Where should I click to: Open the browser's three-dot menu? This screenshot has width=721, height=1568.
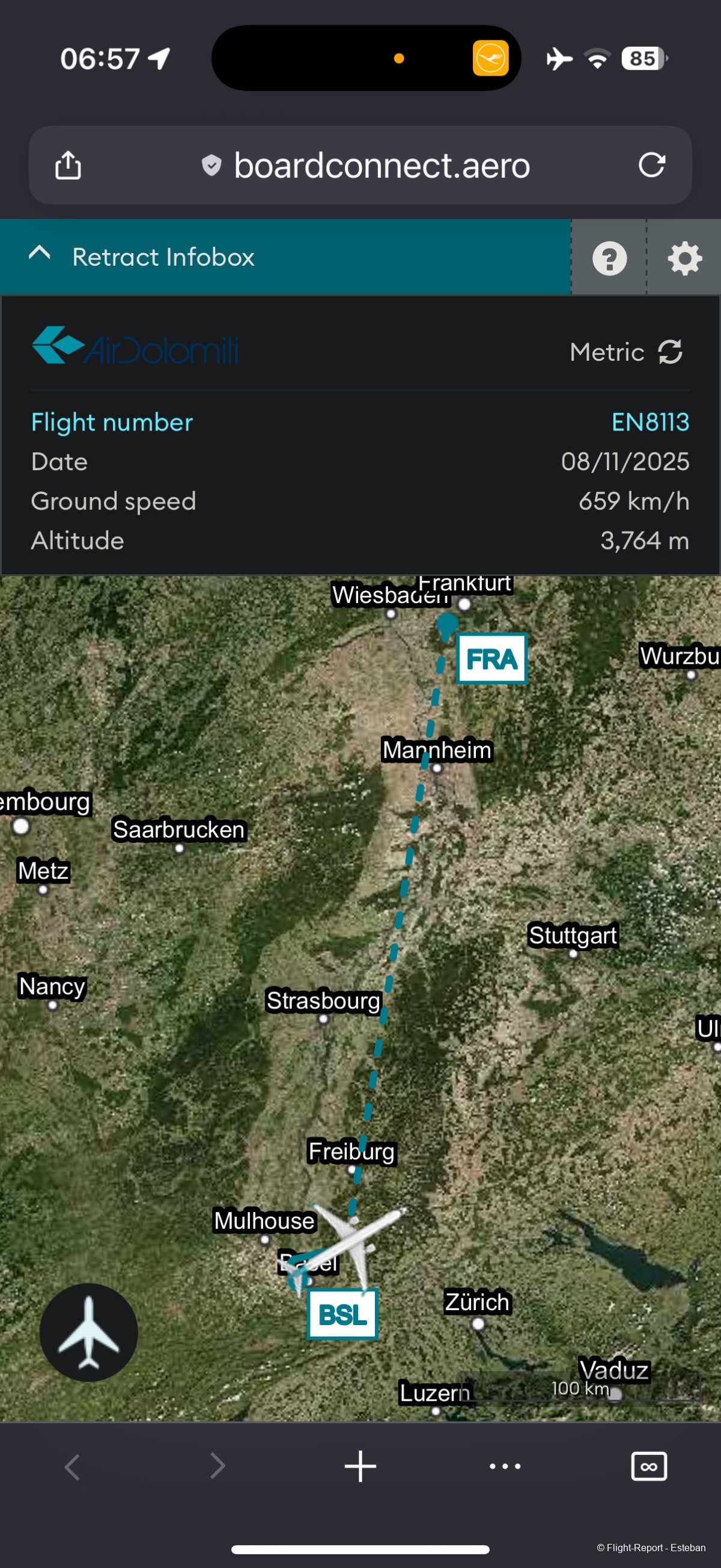tap(505, 1466)
